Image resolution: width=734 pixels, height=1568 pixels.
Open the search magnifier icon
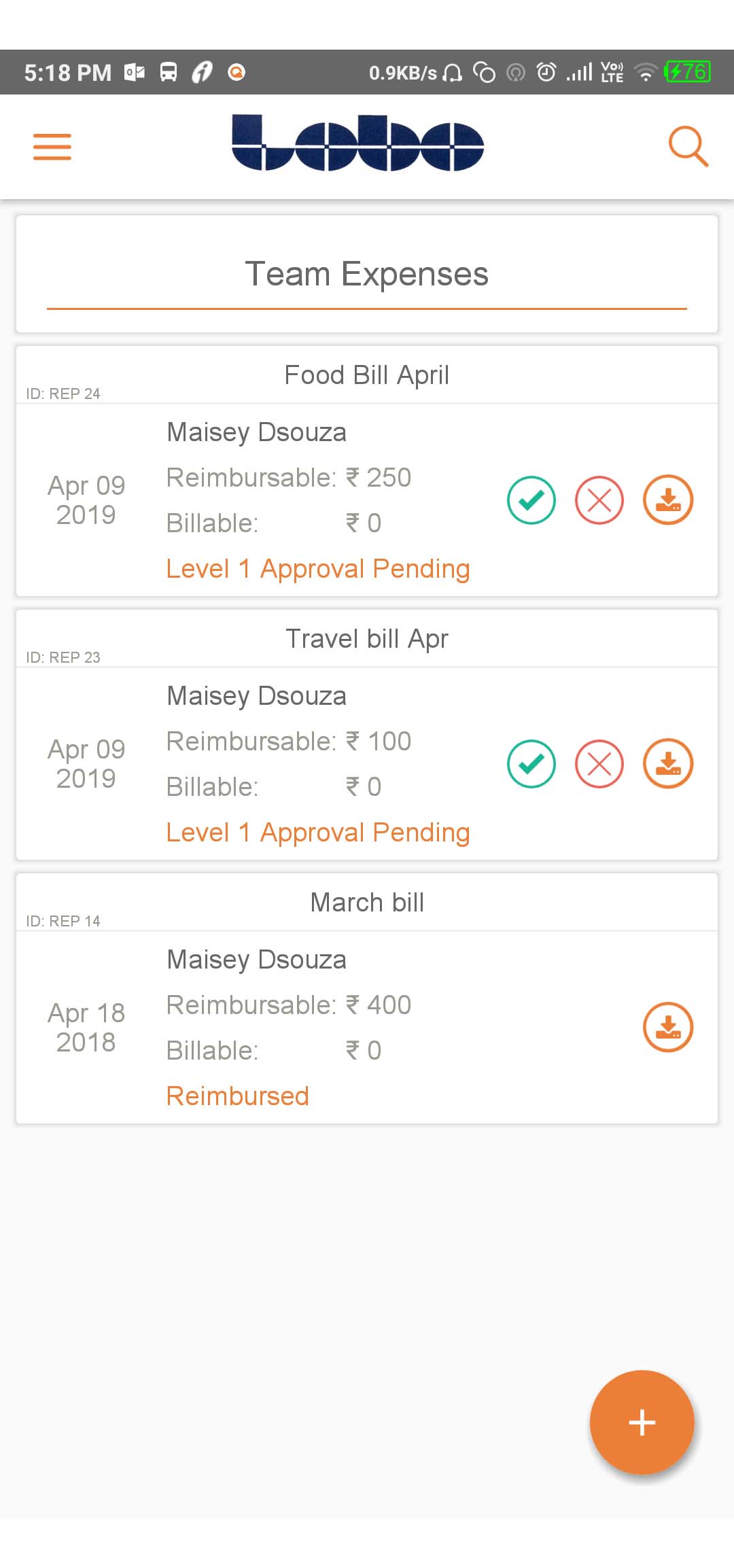pyautogui.click(x=688, y=146)
